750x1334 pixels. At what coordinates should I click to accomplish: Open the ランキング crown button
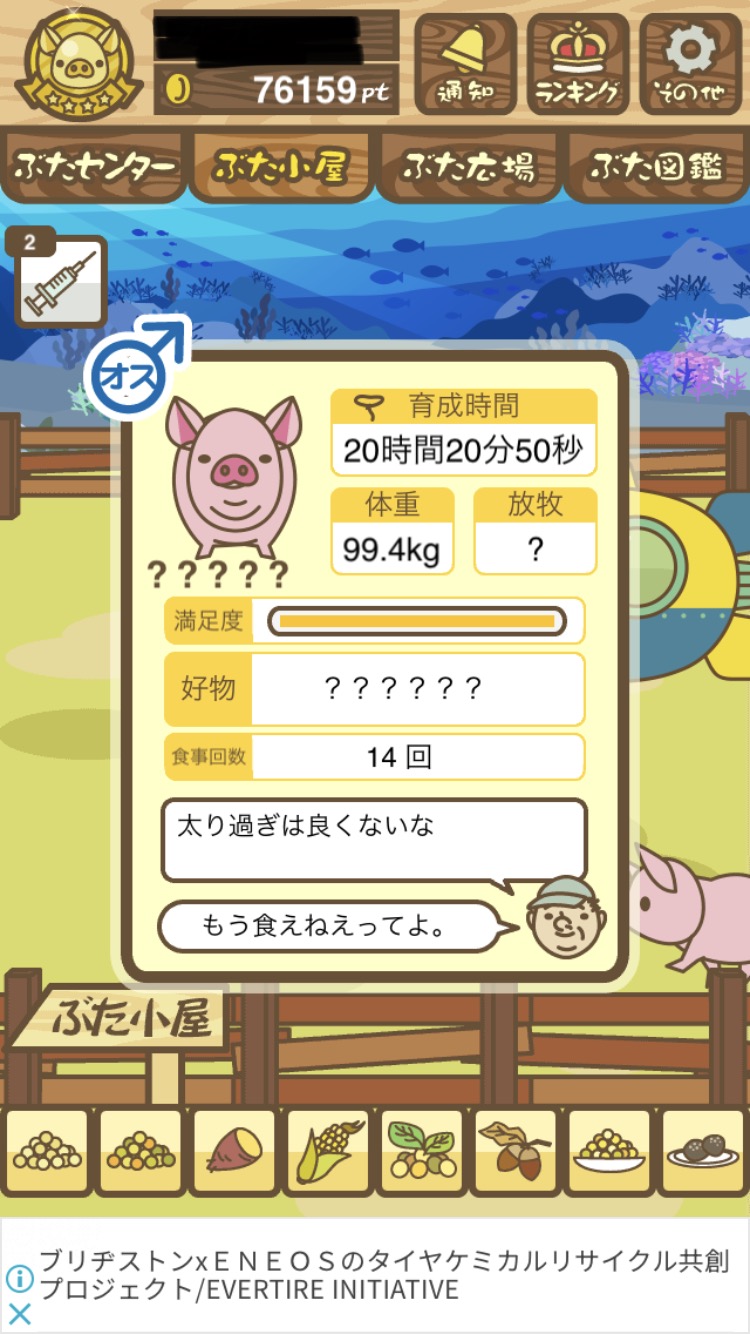pyautogui.click(x=578, y=64)
